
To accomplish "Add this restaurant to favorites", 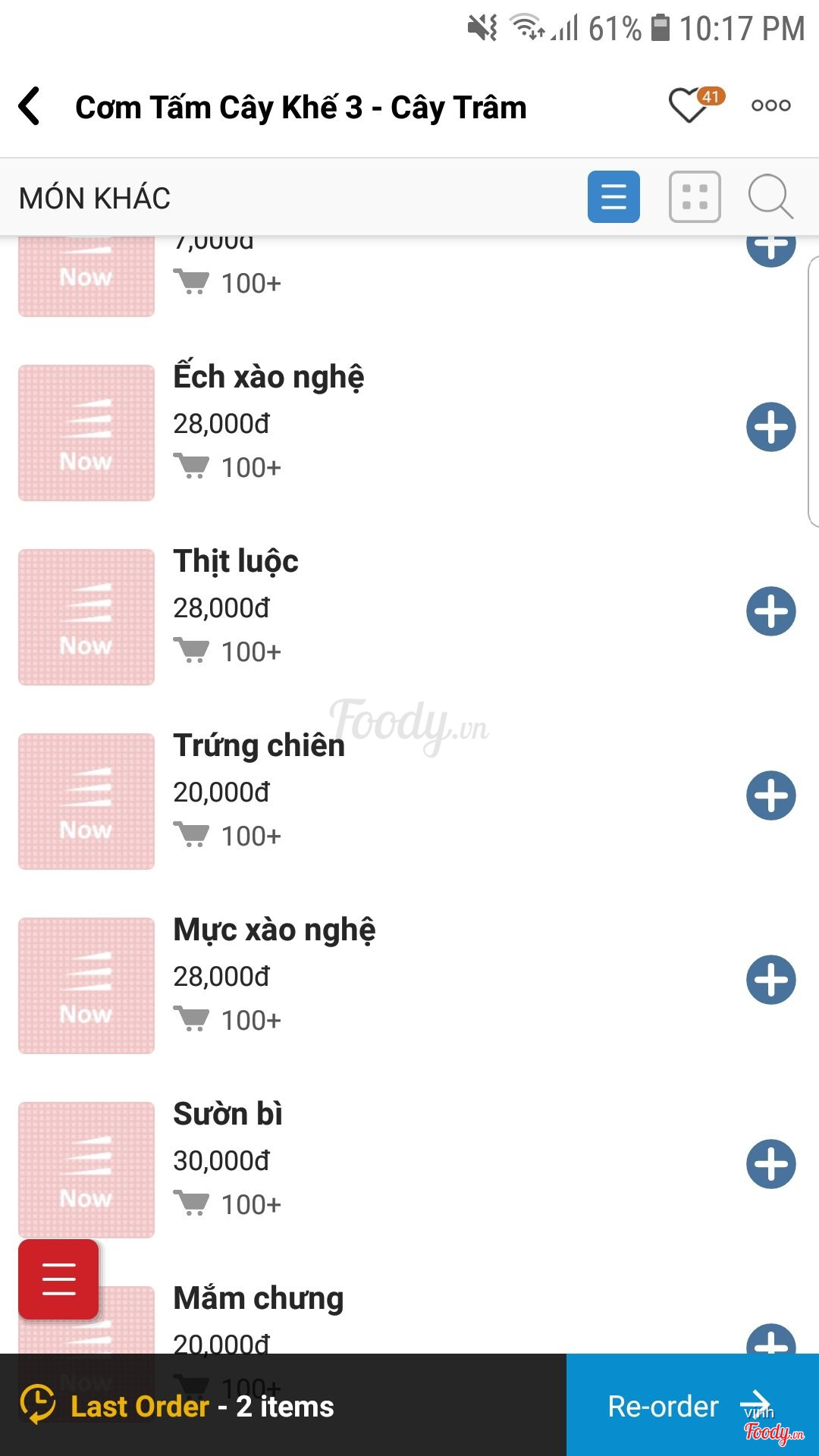I will pos(689,105).
